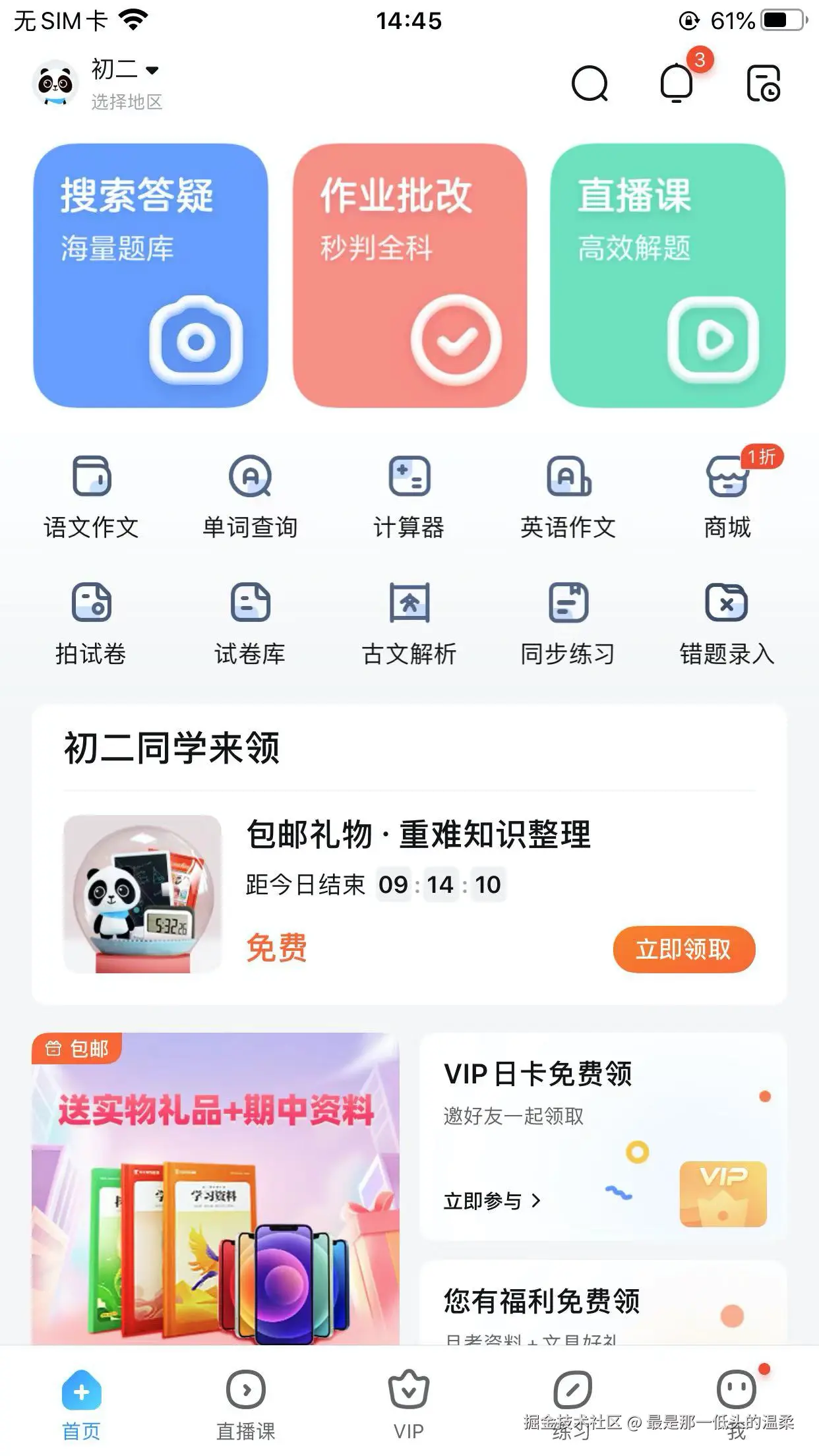Open the history clock icon at top right
The image size is (819, 1456).
(764, 84)
